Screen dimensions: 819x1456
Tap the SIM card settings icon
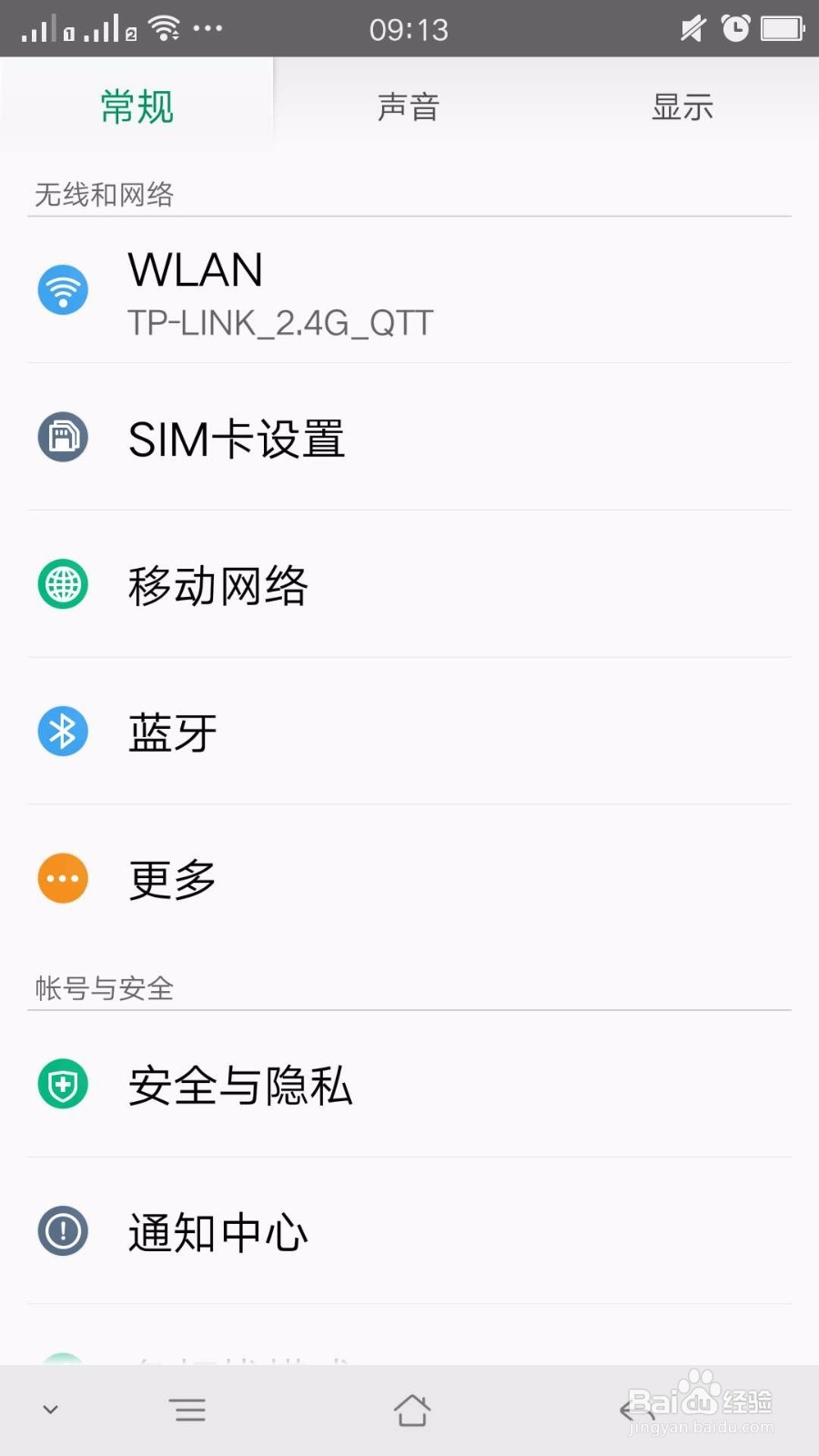coord(62,438)
